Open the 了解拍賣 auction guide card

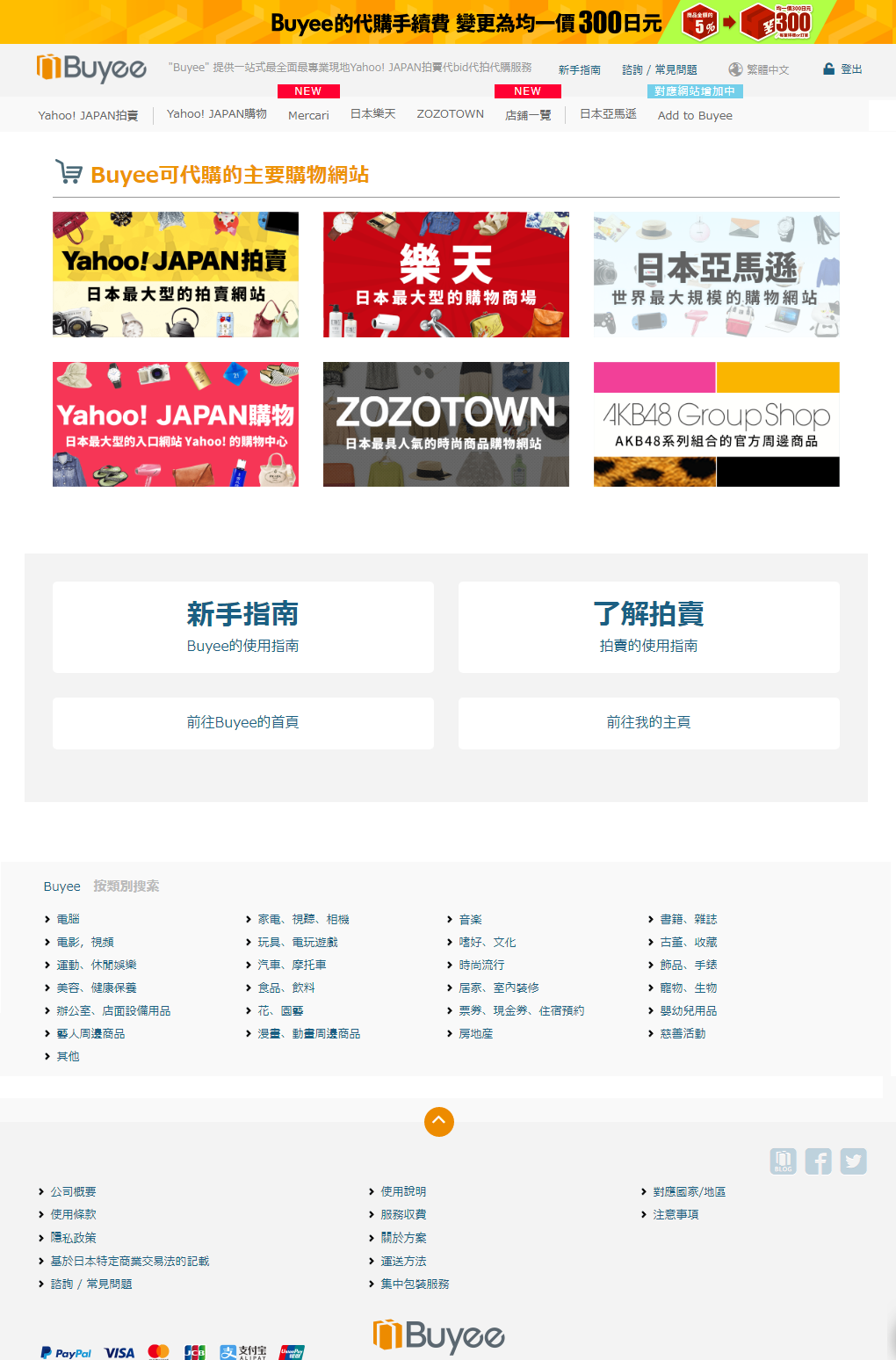(x=648, y=627)
